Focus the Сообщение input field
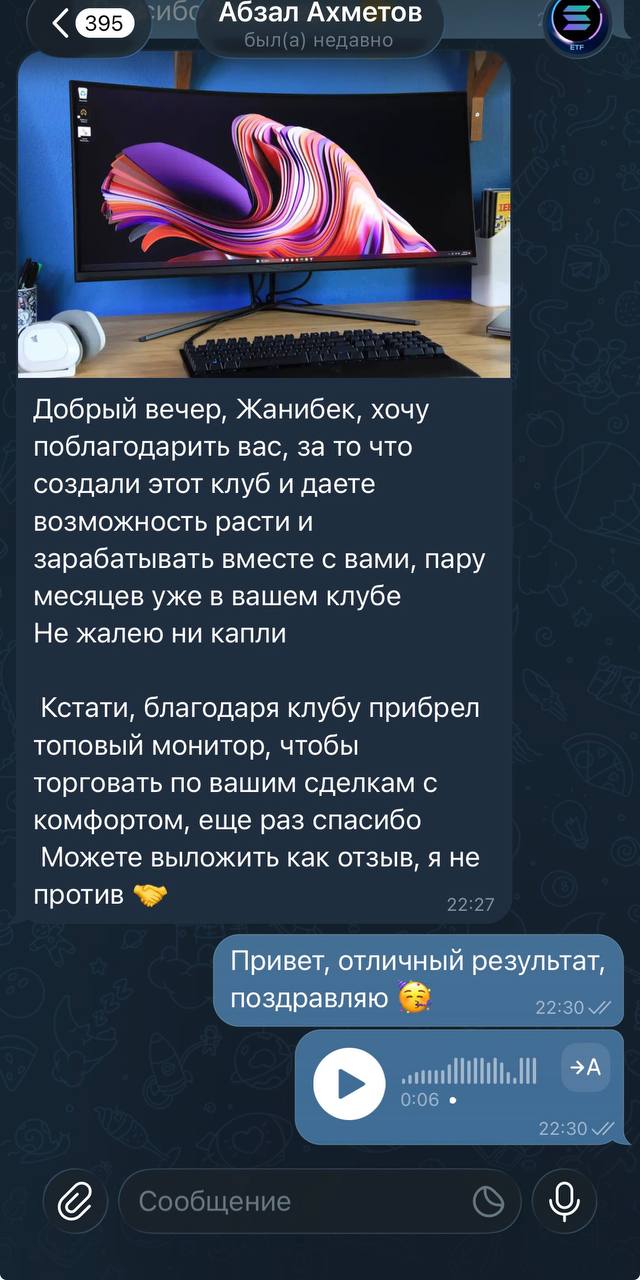The height and width of the screenshot is (1280, 640). click(300, 1201)
